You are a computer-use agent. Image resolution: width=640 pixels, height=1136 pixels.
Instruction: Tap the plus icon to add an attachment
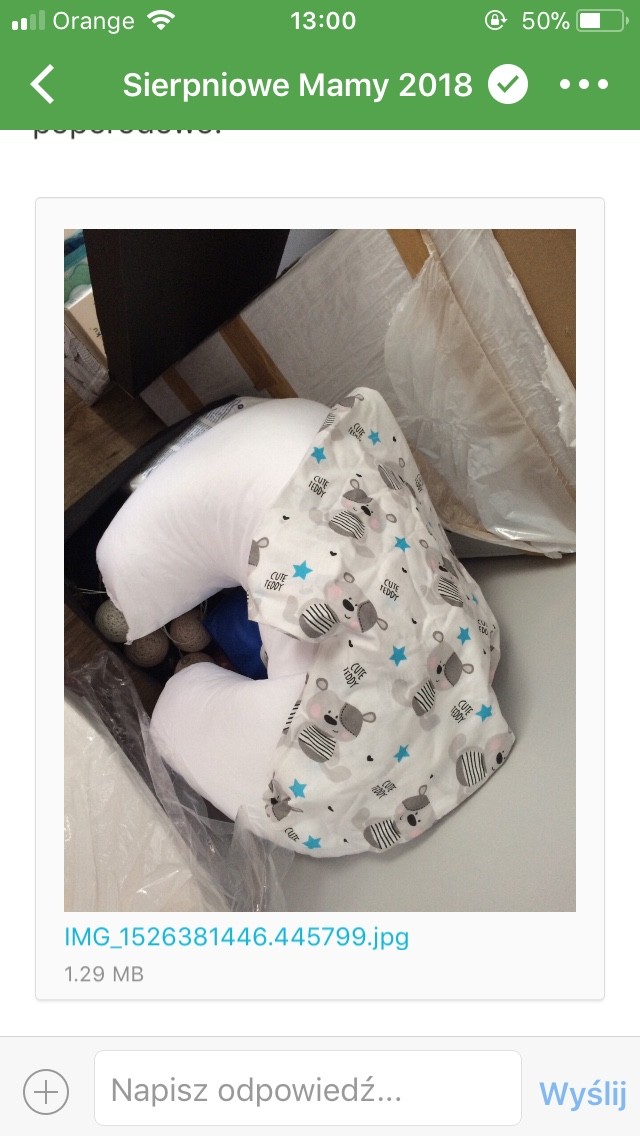(x=45, y=1091)
